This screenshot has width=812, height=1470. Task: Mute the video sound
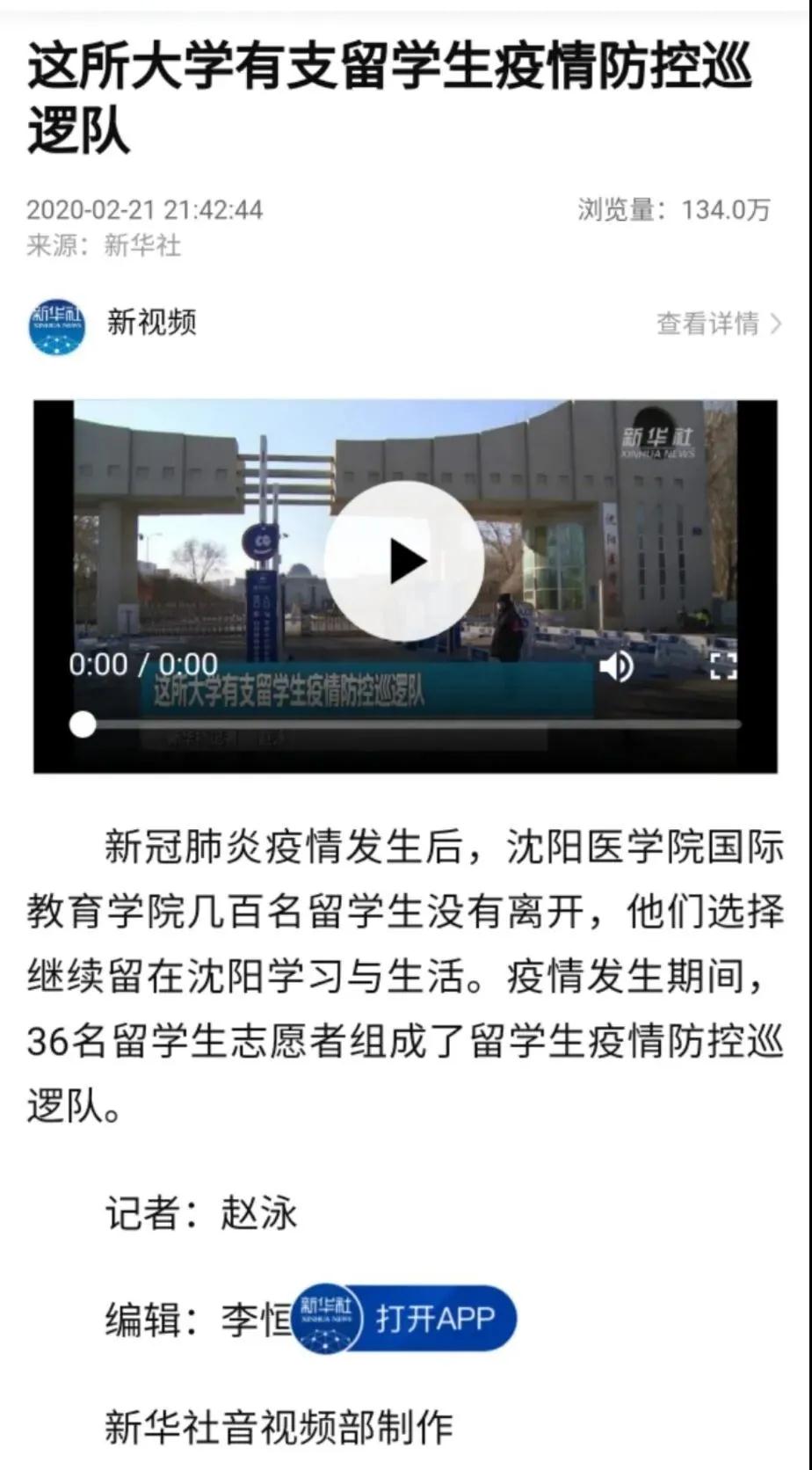click(x=616, y=666)
